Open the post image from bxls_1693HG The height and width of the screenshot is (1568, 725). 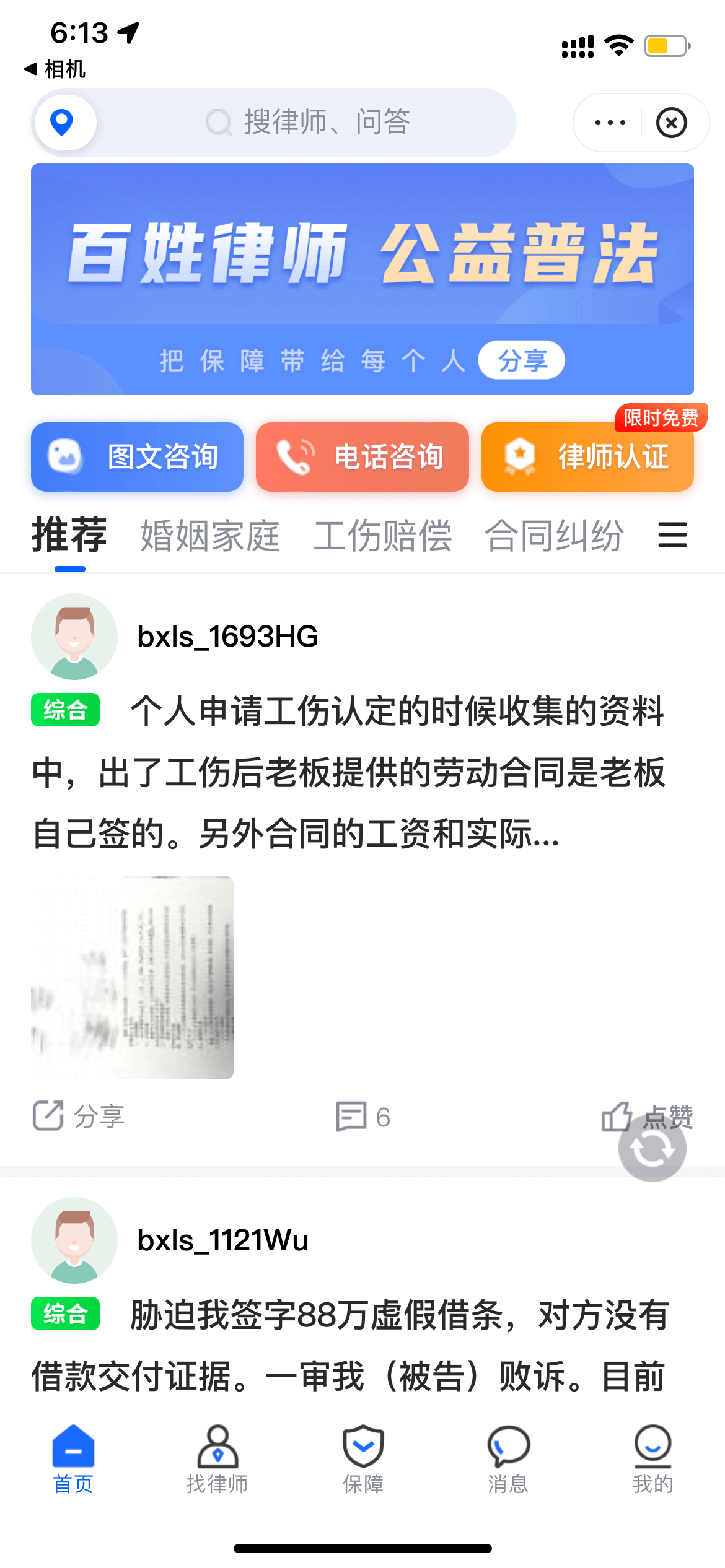point(133,977)
